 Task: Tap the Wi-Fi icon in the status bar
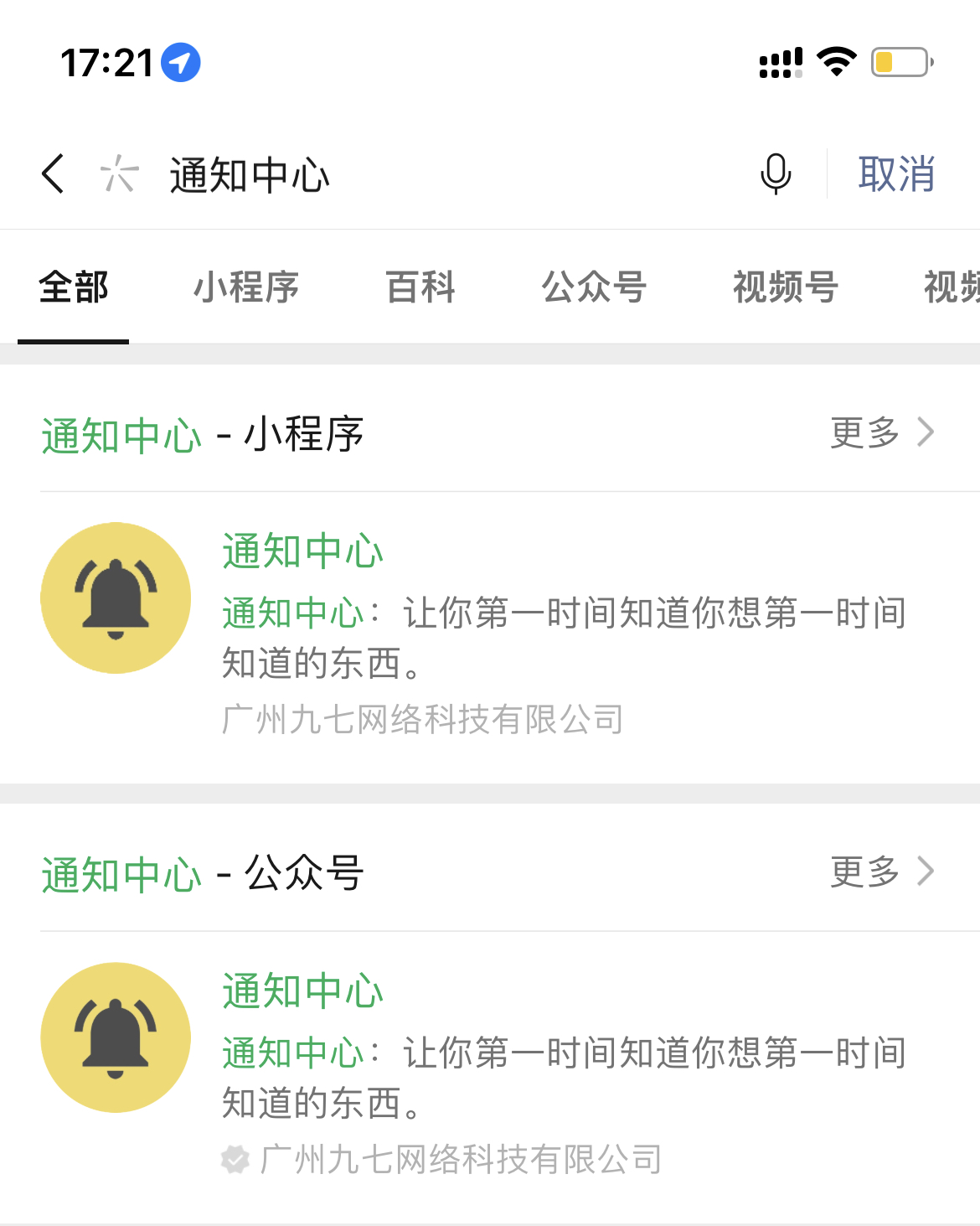coord(835,60)
